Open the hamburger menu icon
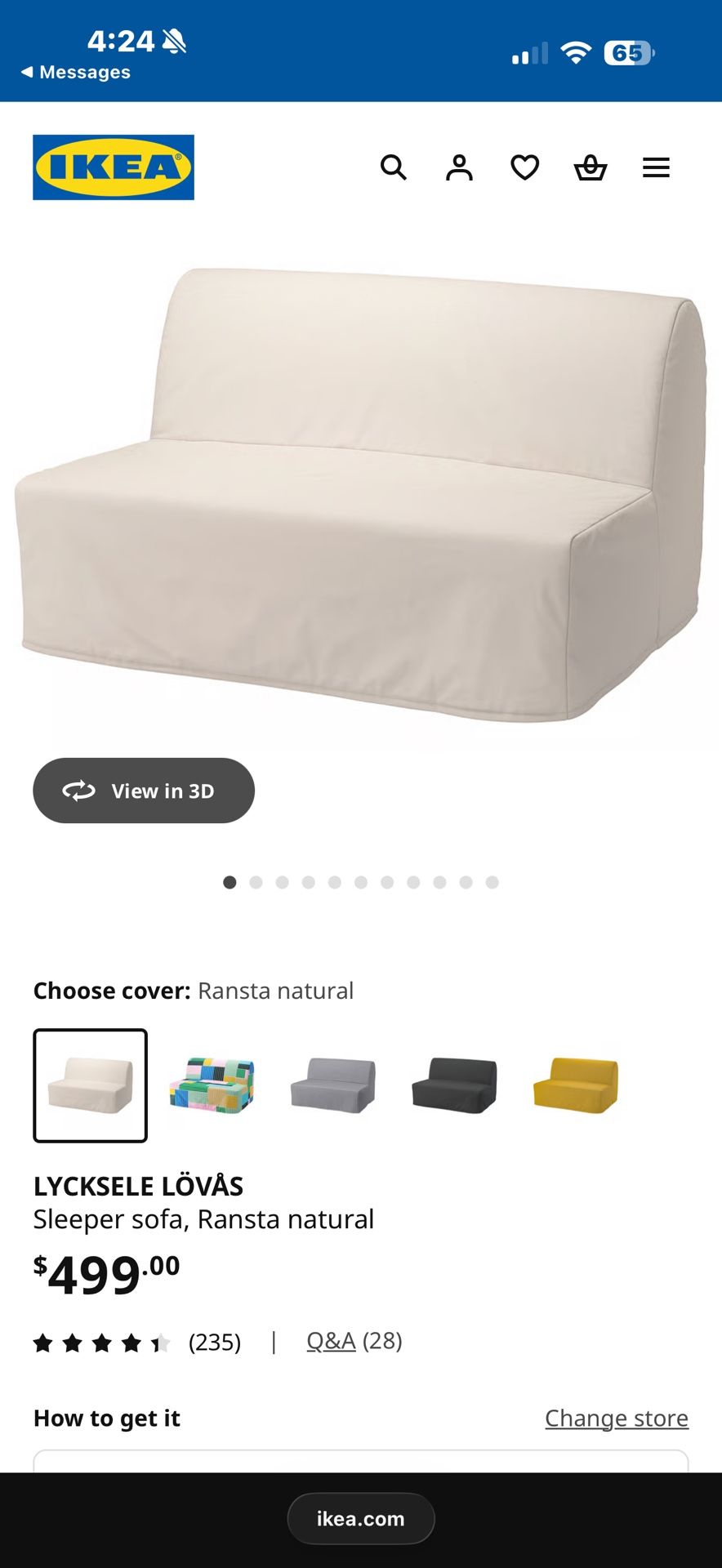This screenshot has height=1568, width=722. tap(656, 167)
